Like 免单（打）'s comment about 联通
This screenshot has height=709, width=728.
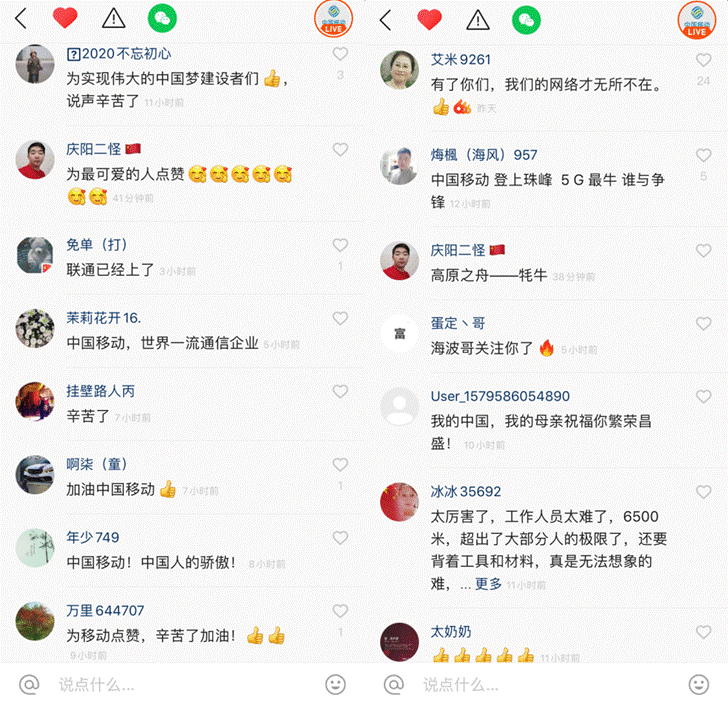(x=340, y=245)
